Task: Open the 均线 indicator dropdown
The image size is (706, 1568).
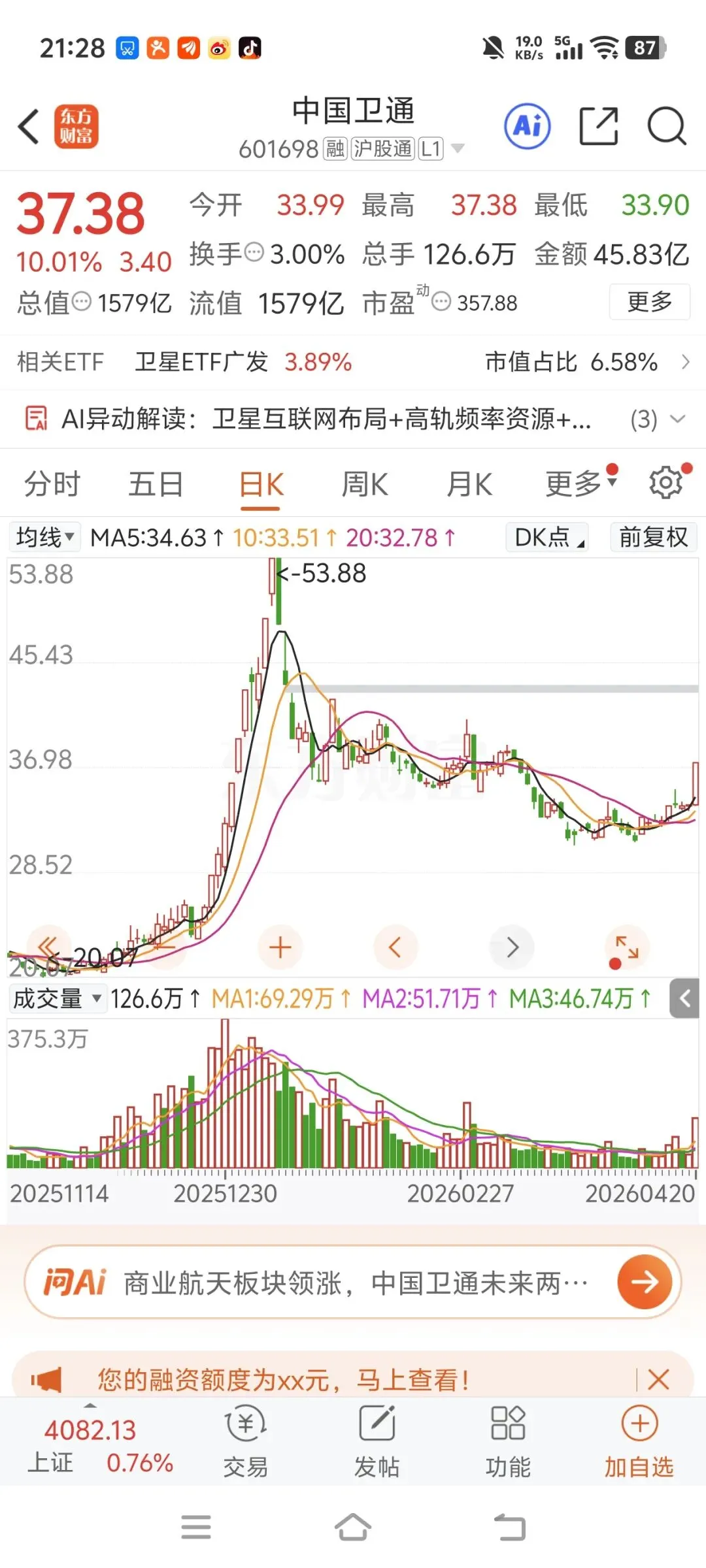Action: coord(44,538)
